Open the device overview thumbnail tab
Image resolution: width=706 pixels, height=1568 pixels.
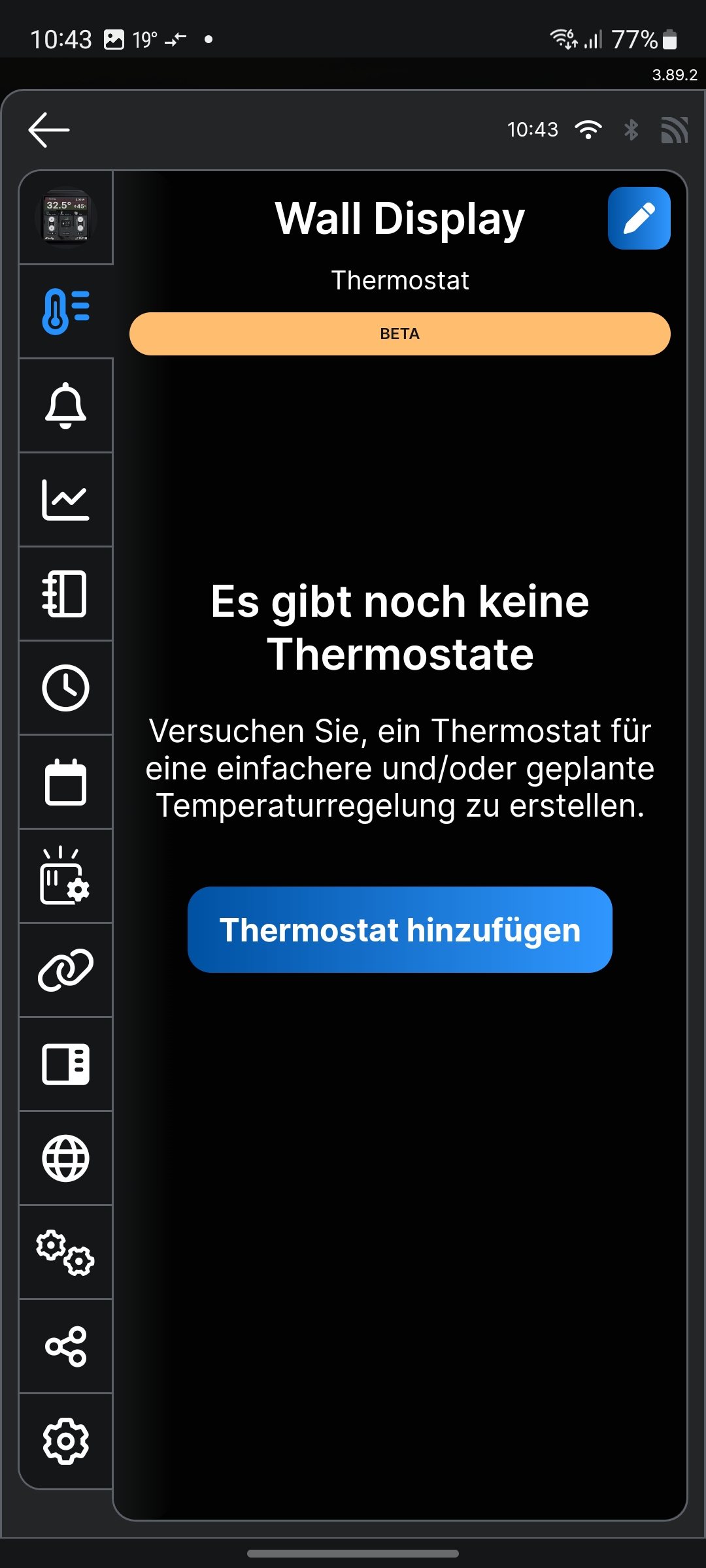point(66,218)
